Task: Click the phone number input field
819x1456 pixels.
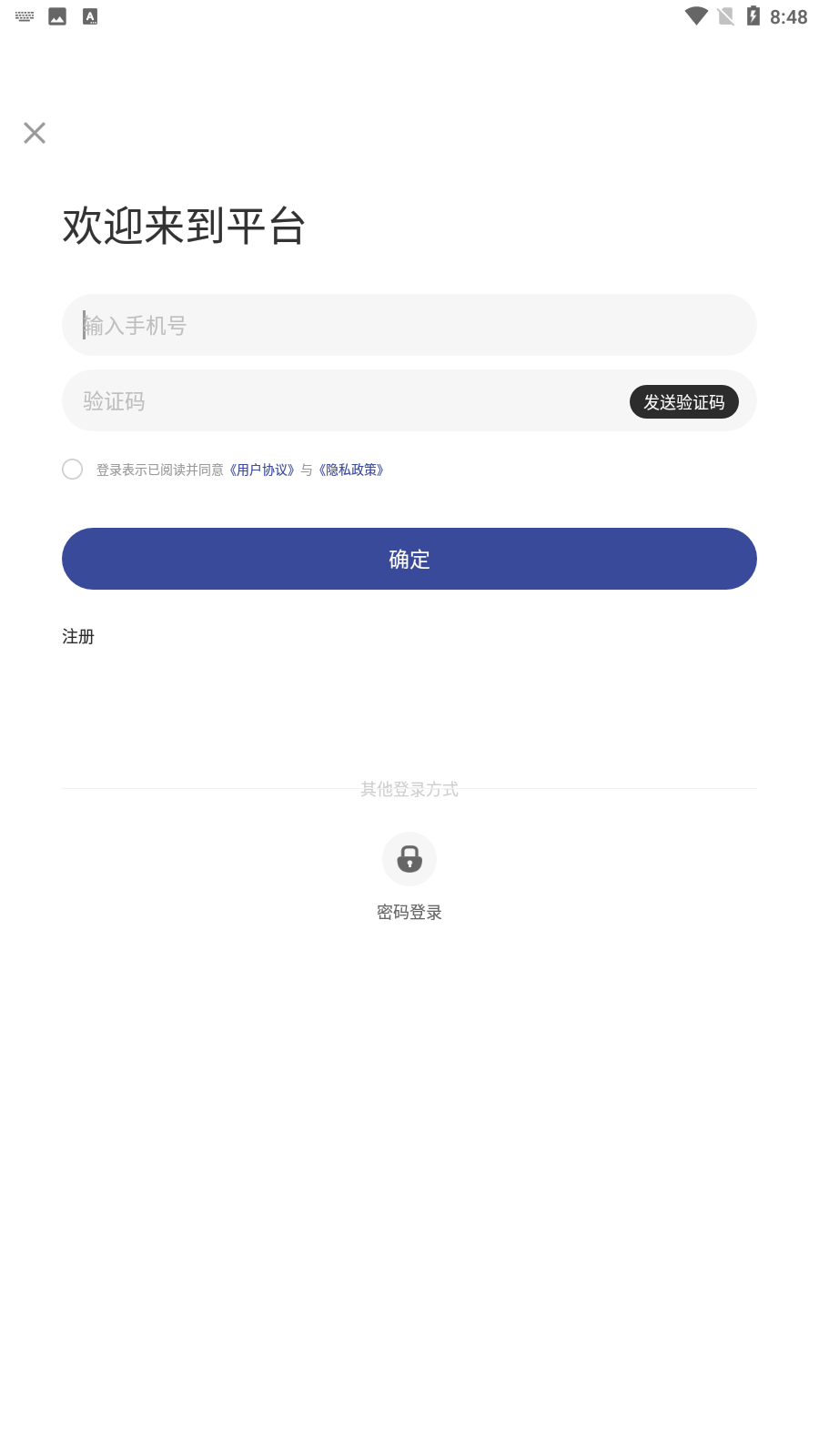Action: tap(409, 324)
